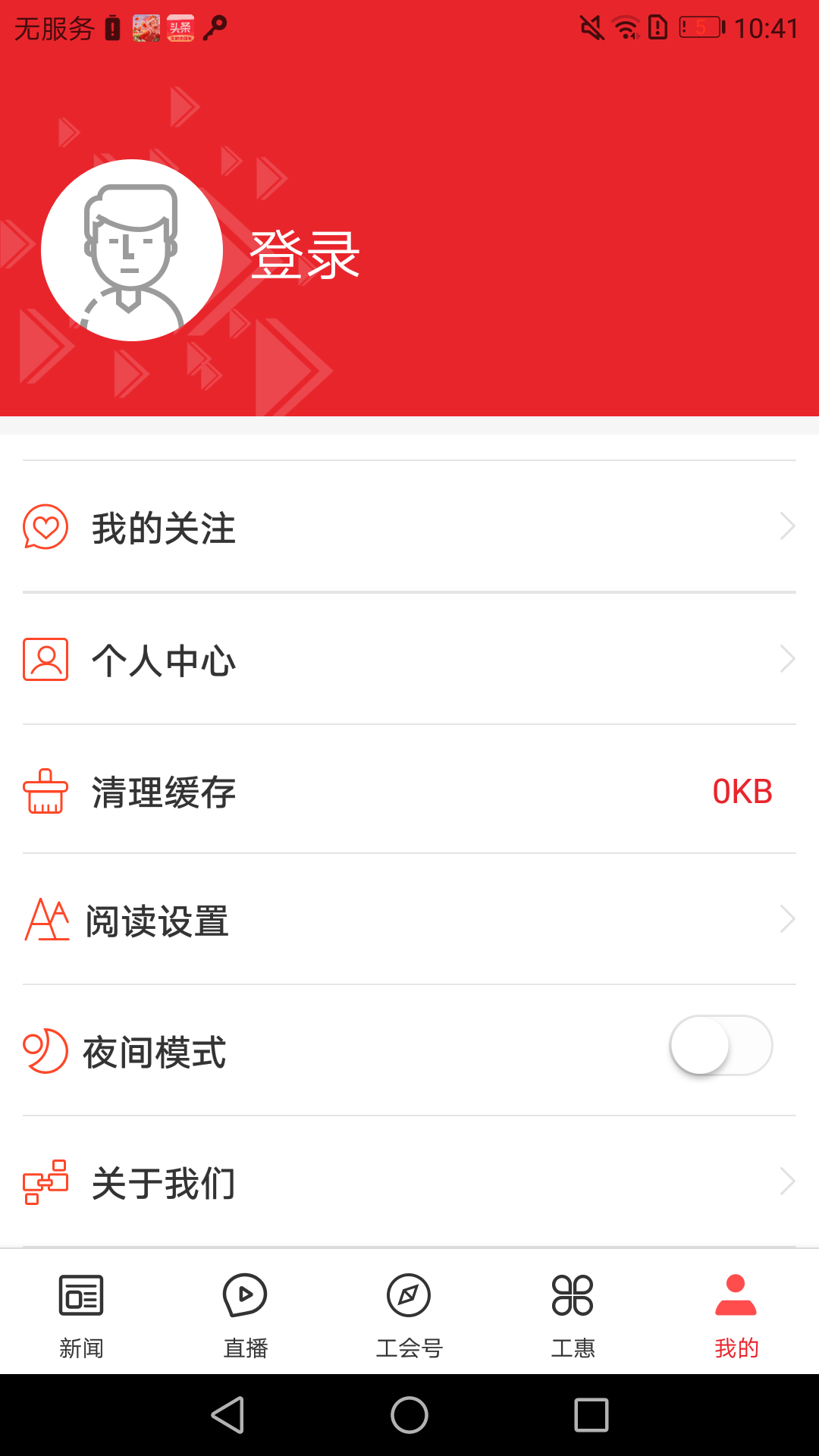819x1456 pixels.
Task: Open 关于我们 about page
Action: pos(163,1181)
